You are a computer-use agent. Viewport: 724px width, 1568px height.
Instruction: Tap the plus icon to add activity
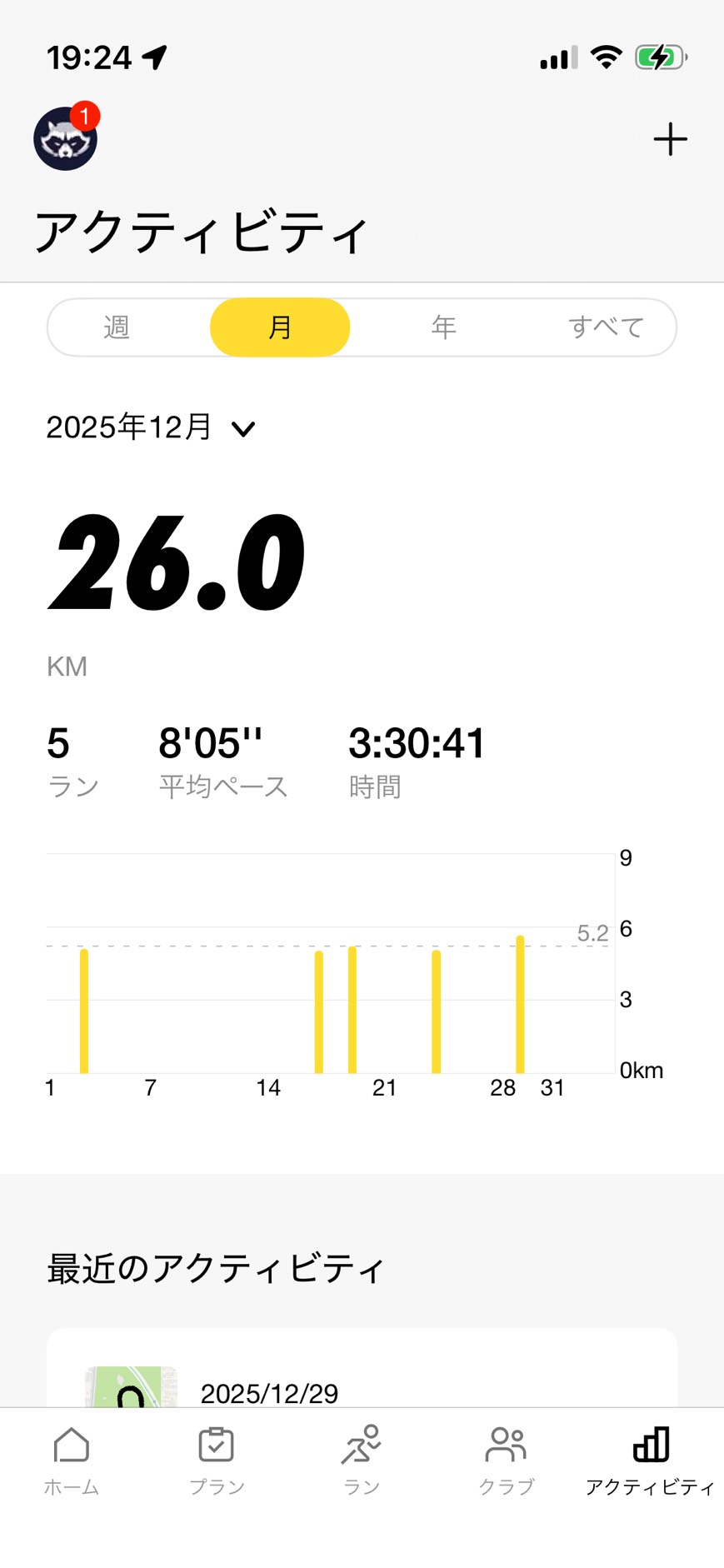(x=670, y=139)
